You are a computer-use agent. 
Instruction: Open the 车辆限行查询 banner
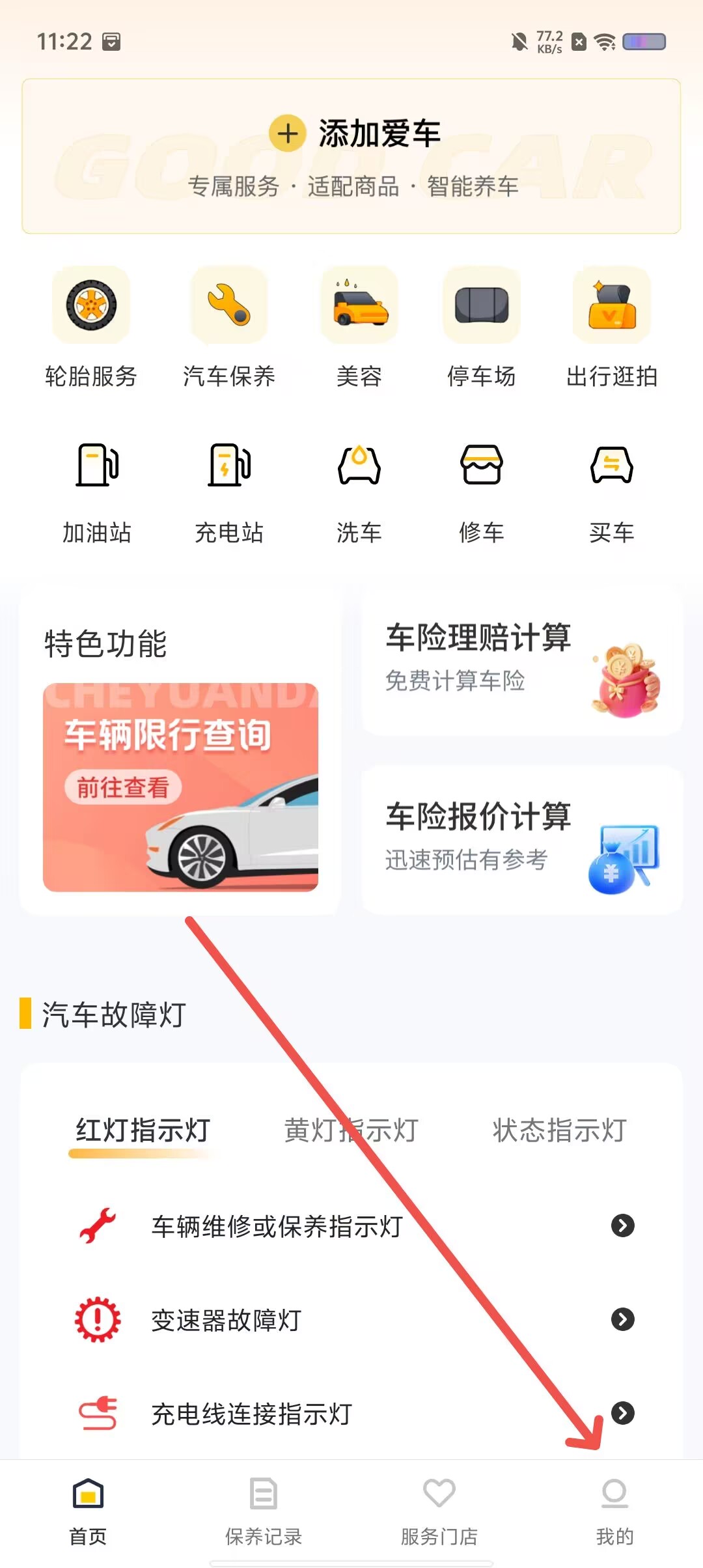tap(180, 787)
